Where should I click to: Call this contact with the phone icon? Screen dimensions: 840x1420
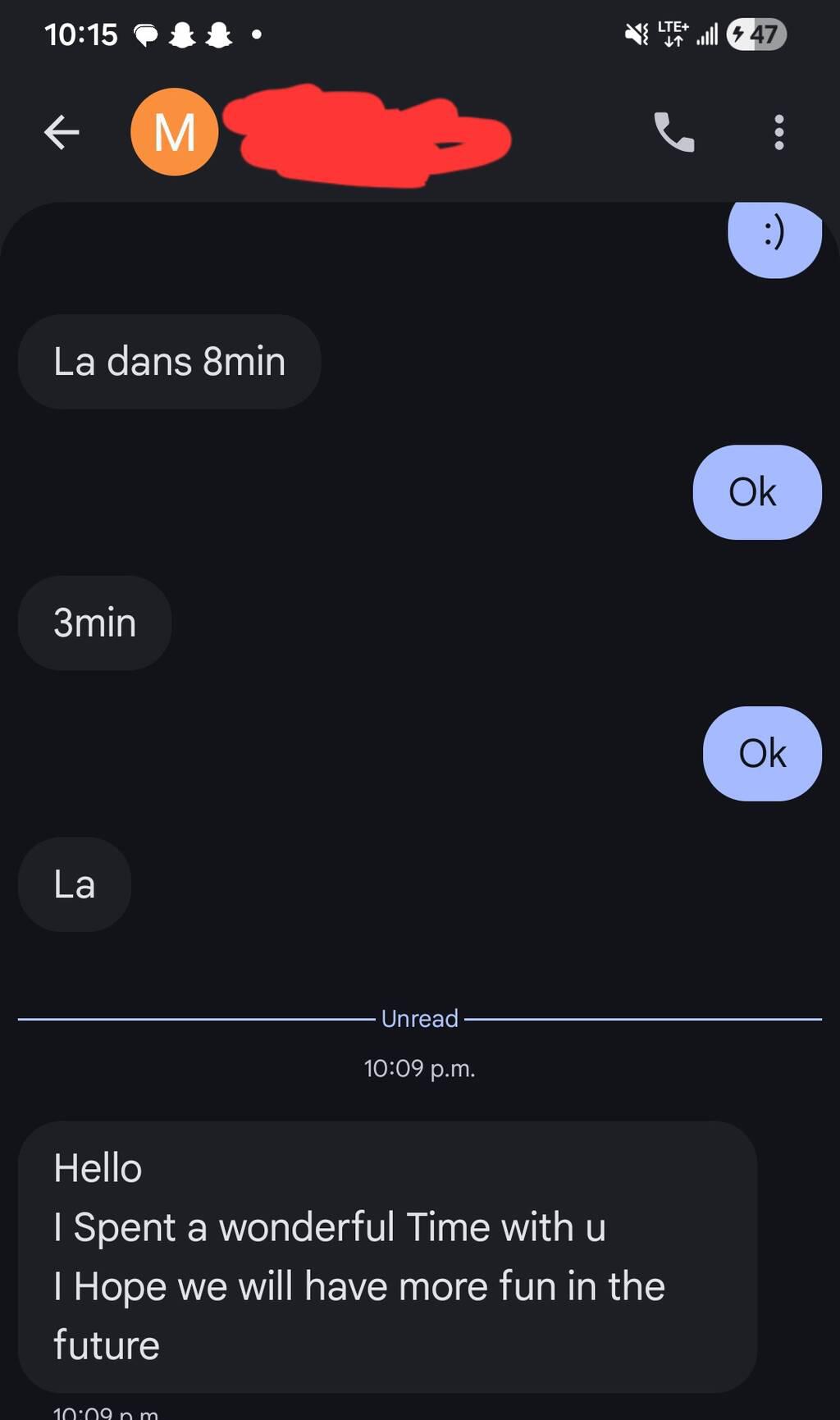673,132
